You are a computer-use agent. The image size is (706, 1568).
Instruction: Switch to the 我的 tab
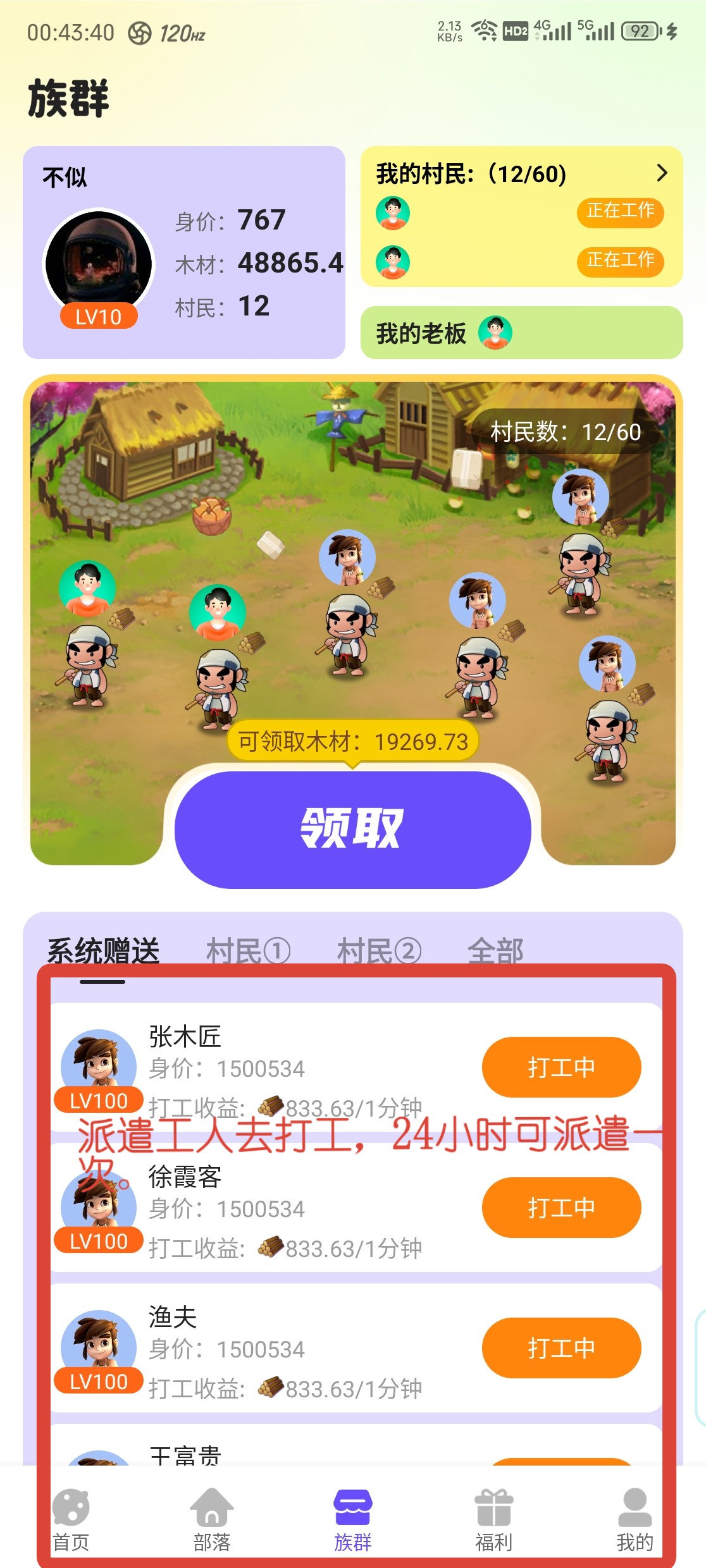point(635,1520)
